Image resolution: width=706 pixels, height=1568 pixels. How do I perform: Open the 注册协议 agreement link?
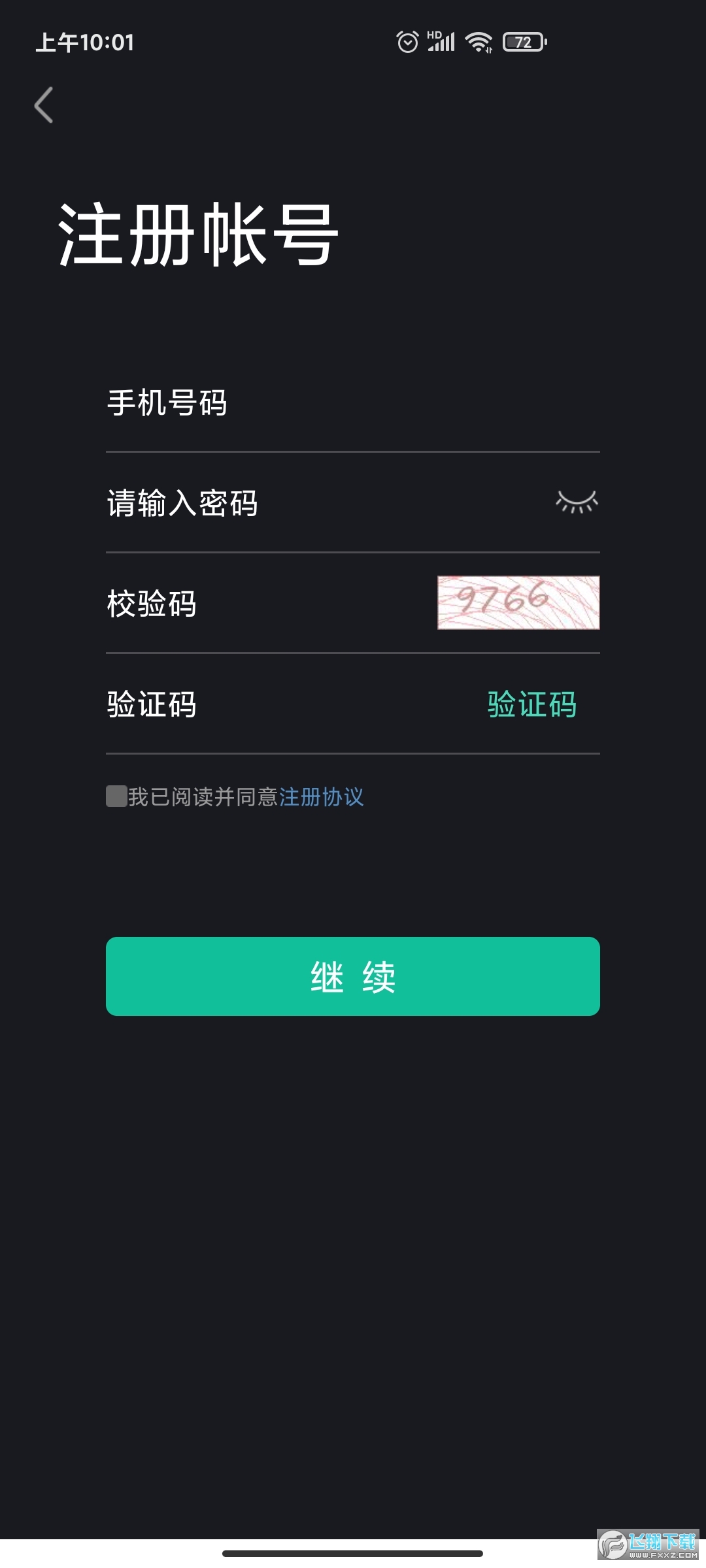point(323,797)
